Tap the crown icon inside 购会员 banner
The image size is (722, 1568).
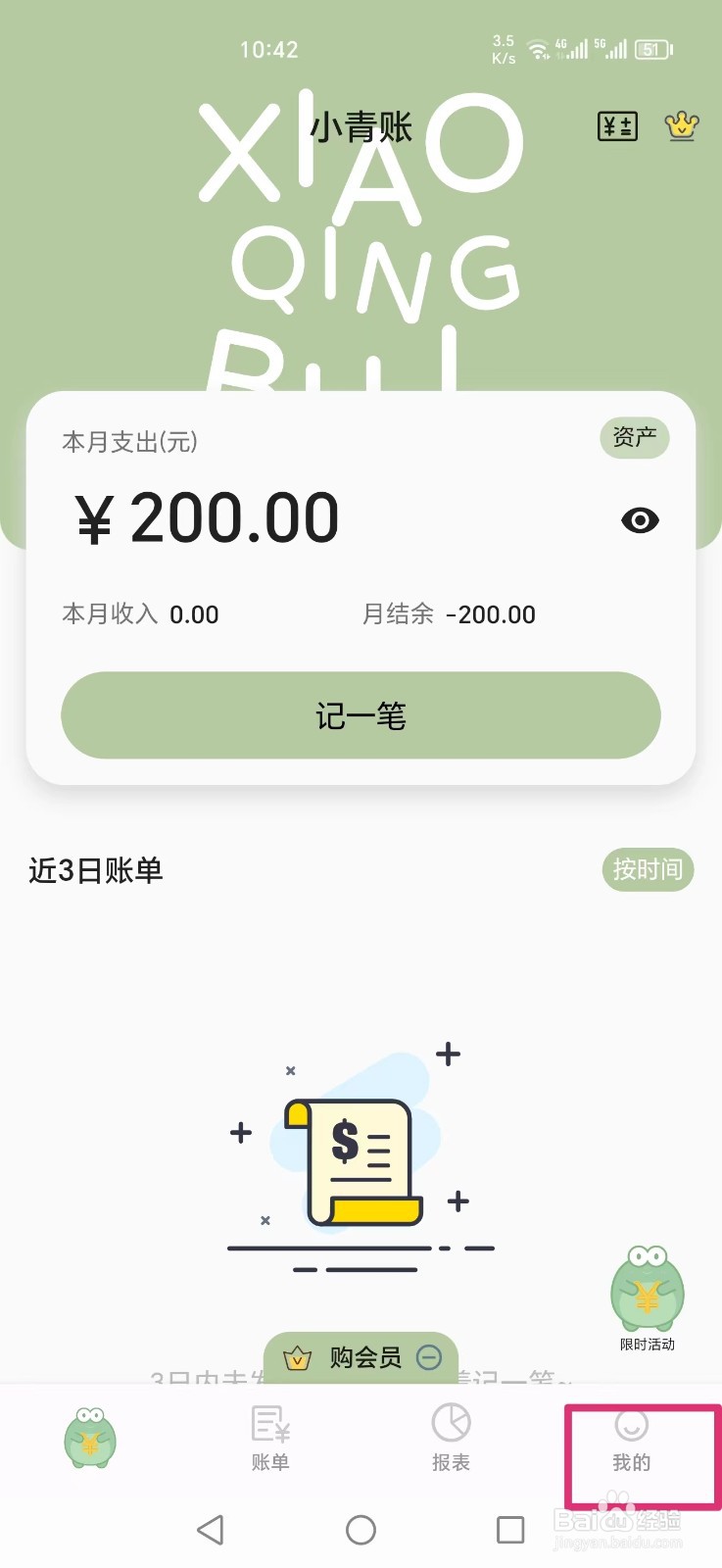pos(297,1357)
